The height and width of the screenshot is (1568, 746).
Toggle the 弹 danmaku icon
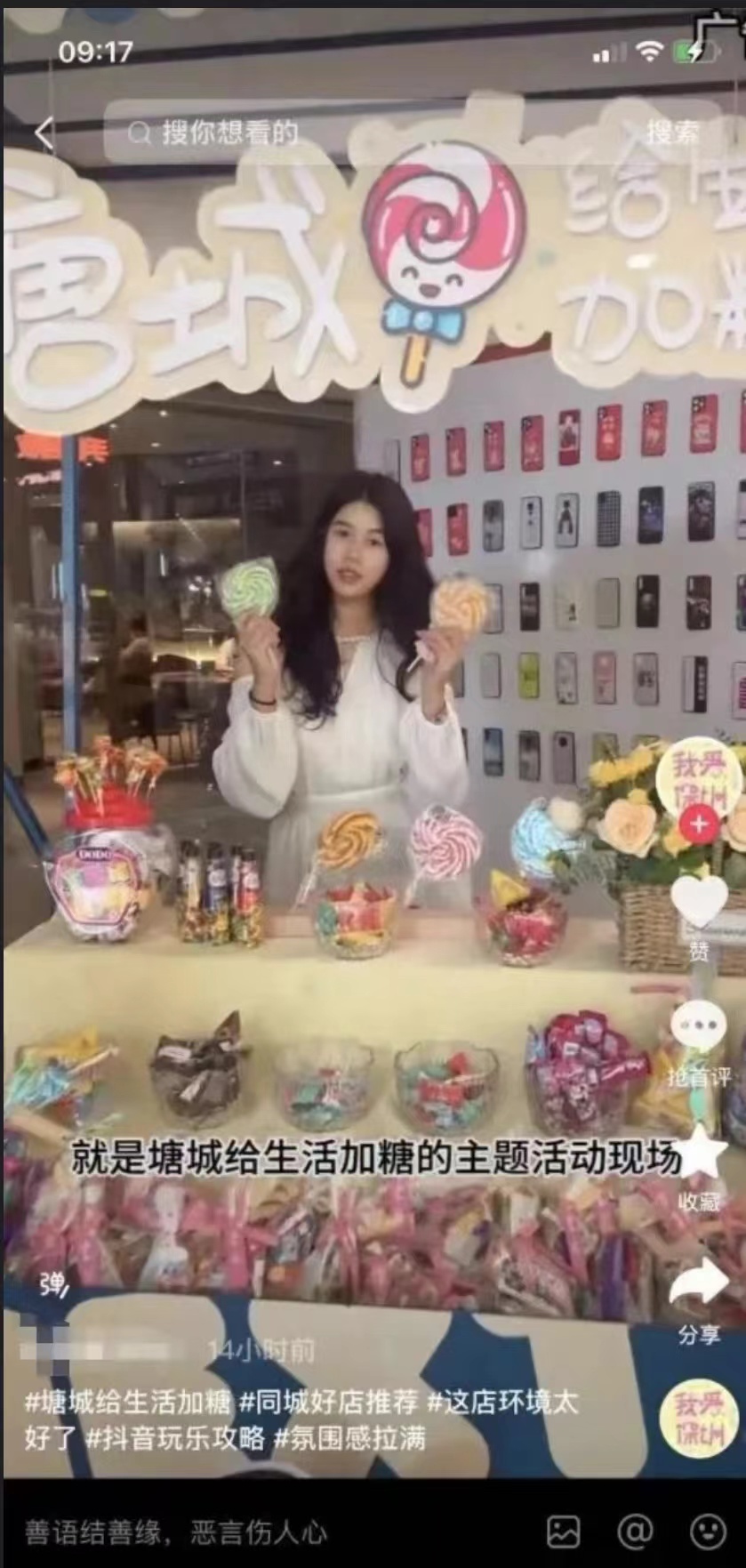[x=52, y=1284]
